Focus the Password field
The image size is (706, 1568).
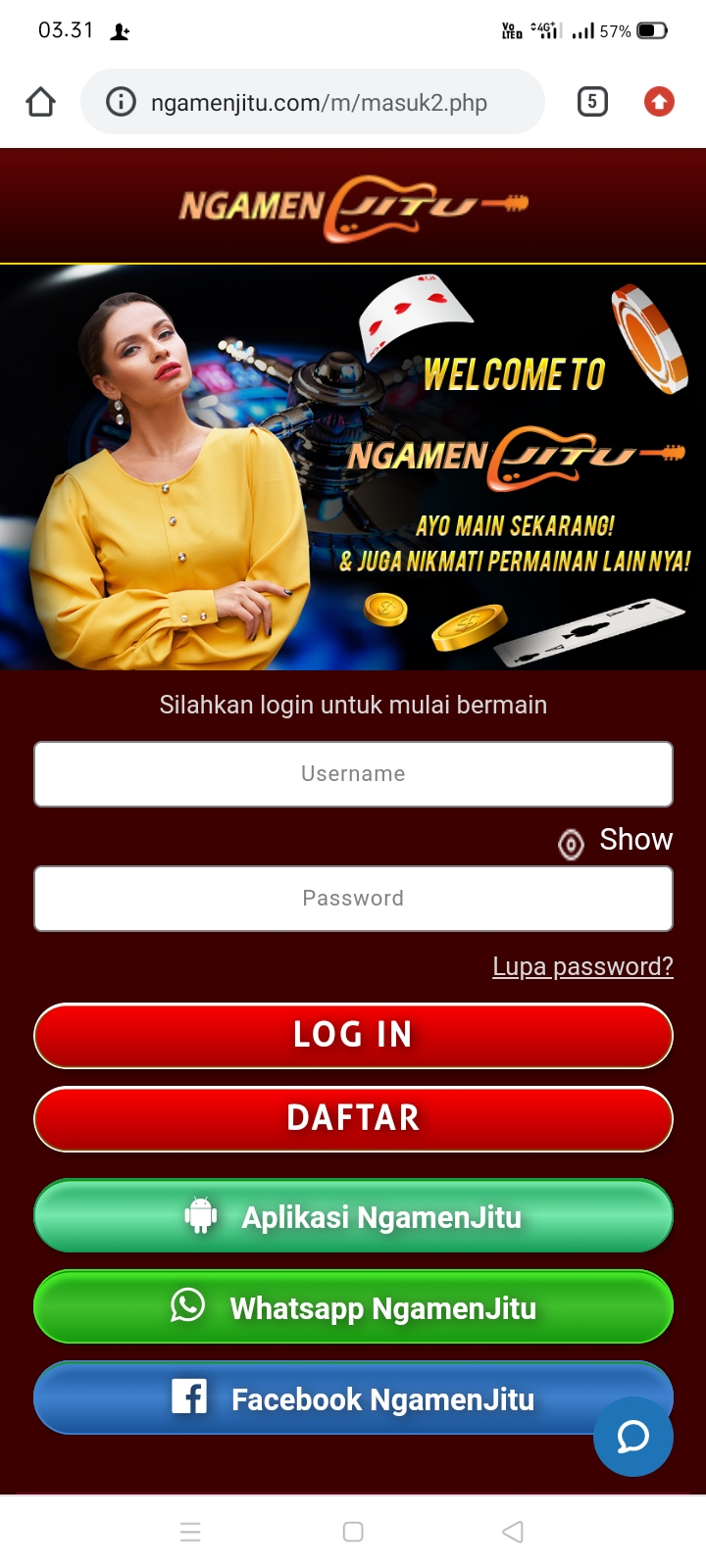[353, 898]
